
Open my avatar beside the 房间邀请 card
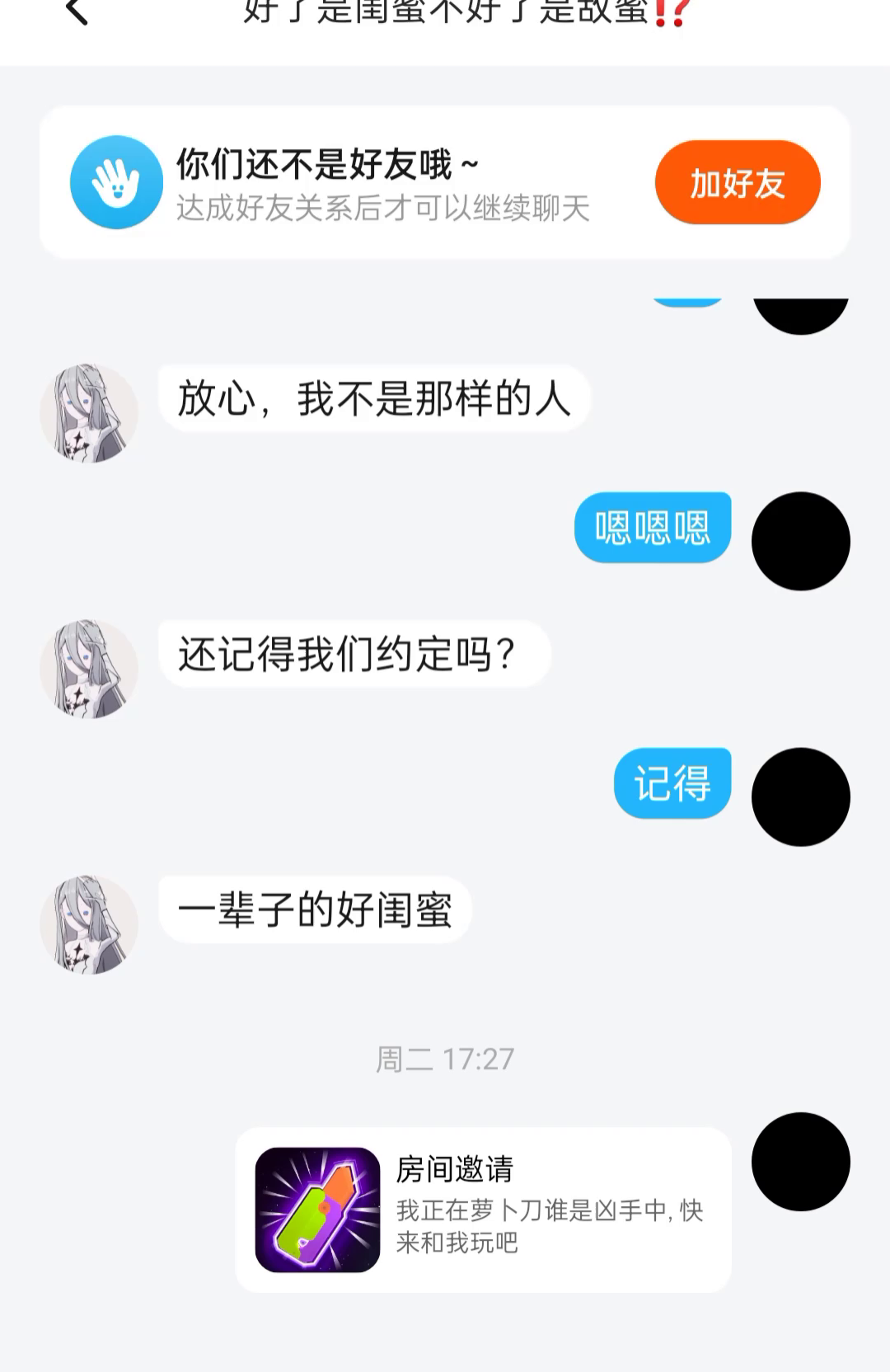click(x=800, y=1161)
